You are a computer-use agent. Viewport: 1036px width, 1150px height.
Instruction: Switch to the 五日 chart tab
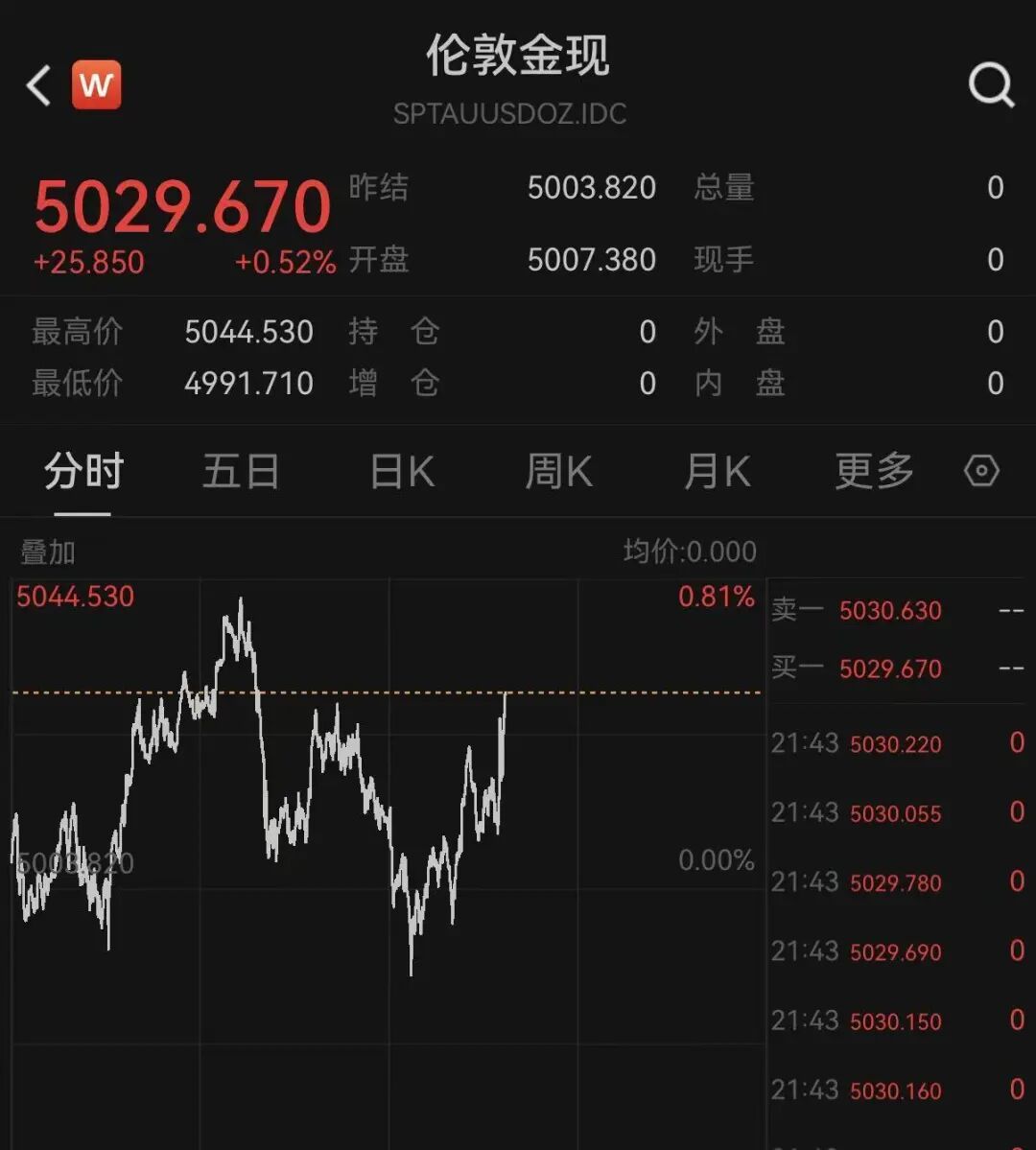click(x=241, y=472)
